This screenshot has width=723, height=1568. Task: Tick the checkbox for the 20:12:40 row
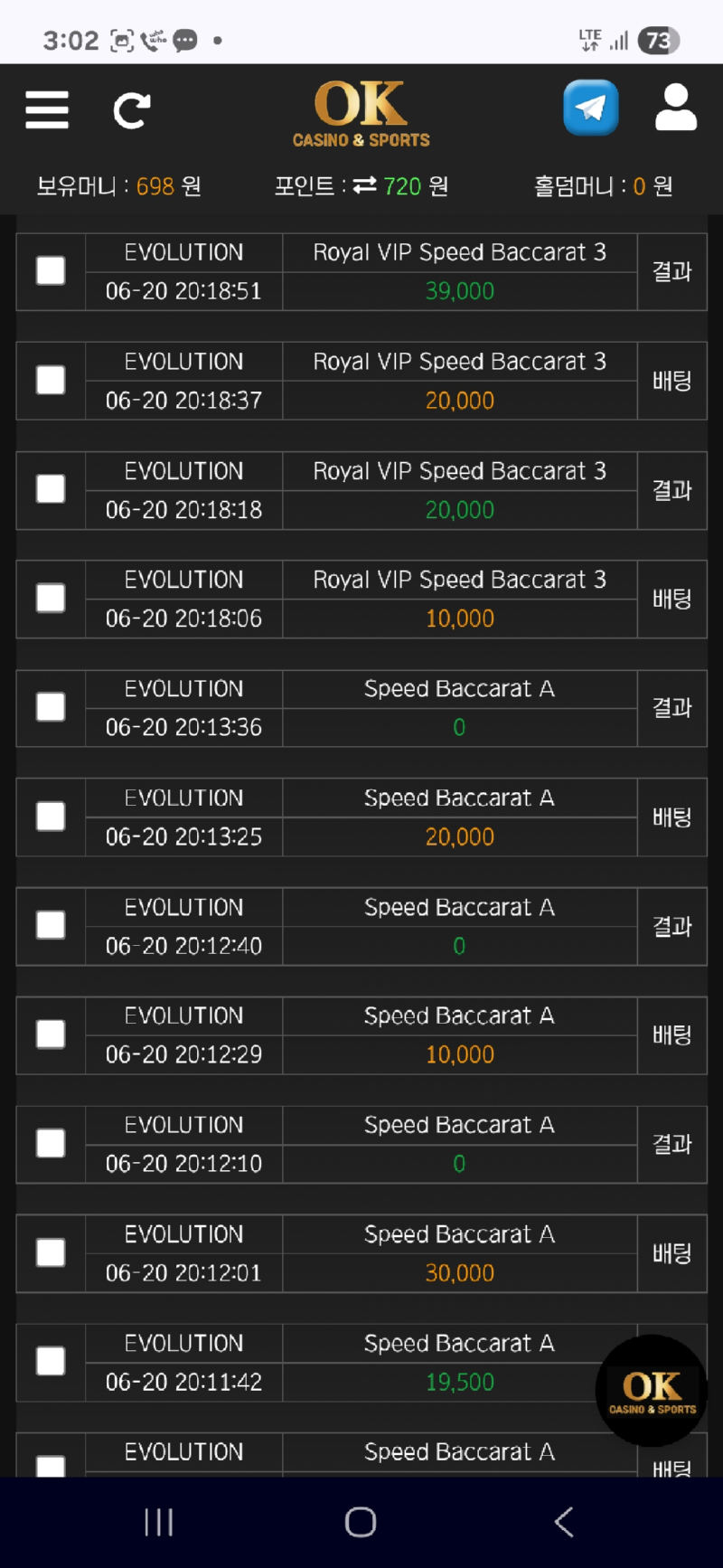[51, 925]
